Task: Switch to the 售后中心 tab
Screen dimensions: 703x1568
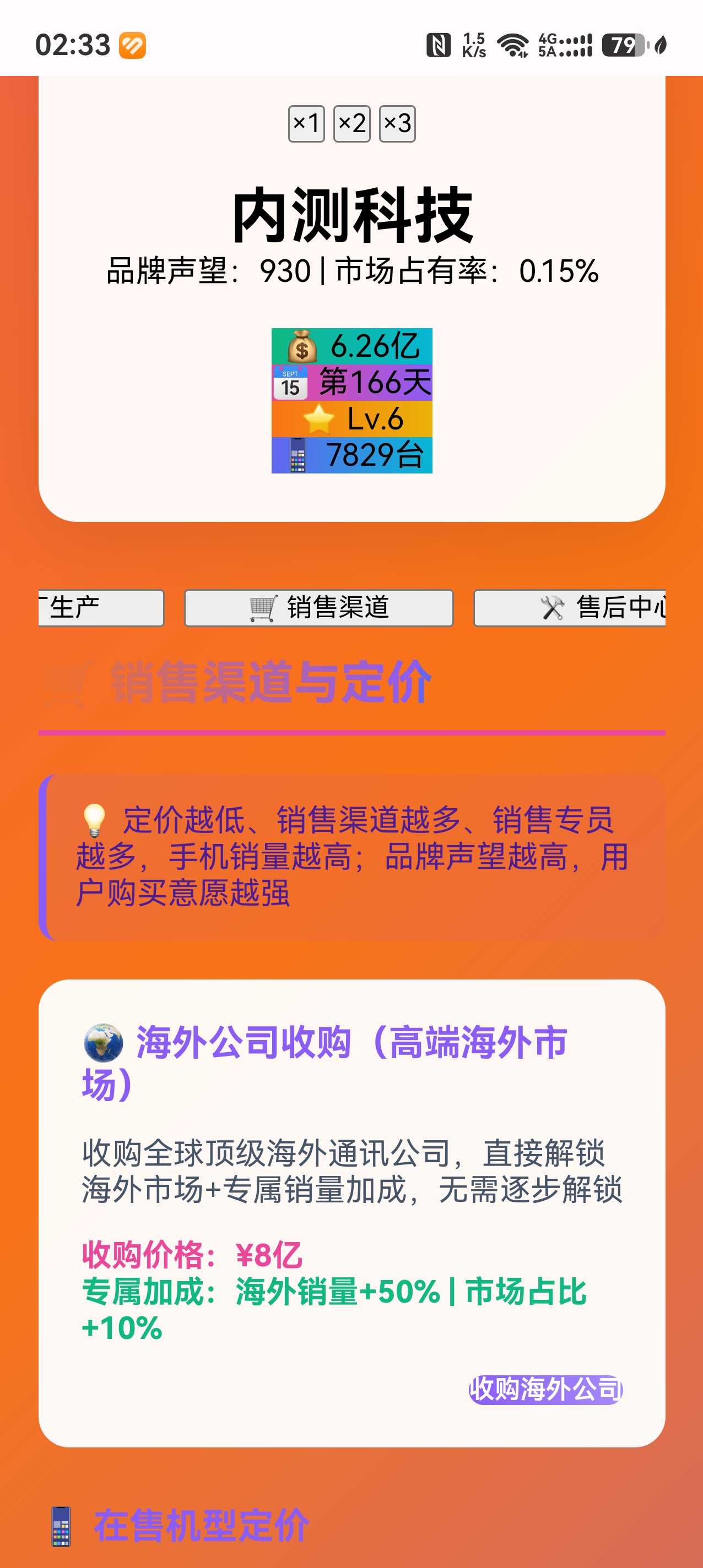Action: coord(570,607)
